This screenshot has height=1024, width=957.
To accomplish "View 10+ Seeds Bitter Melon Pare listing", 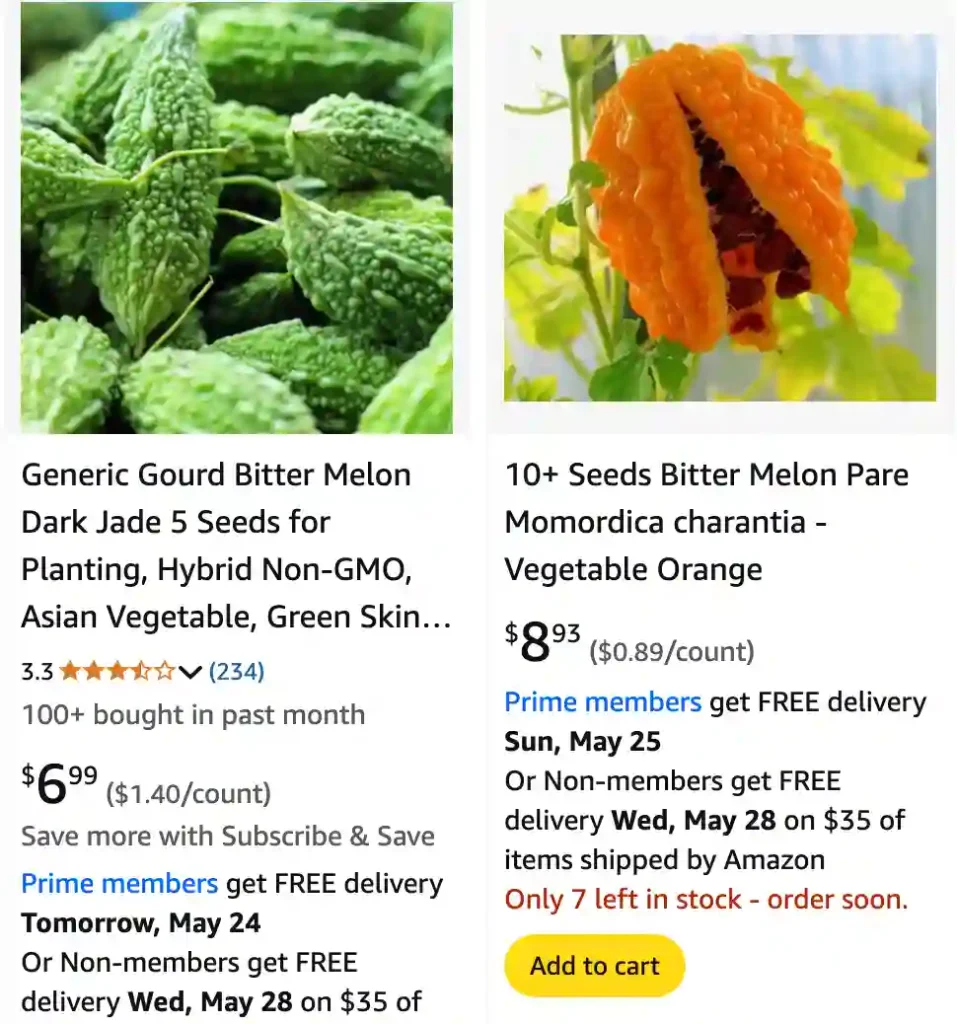I will (706, 522).
